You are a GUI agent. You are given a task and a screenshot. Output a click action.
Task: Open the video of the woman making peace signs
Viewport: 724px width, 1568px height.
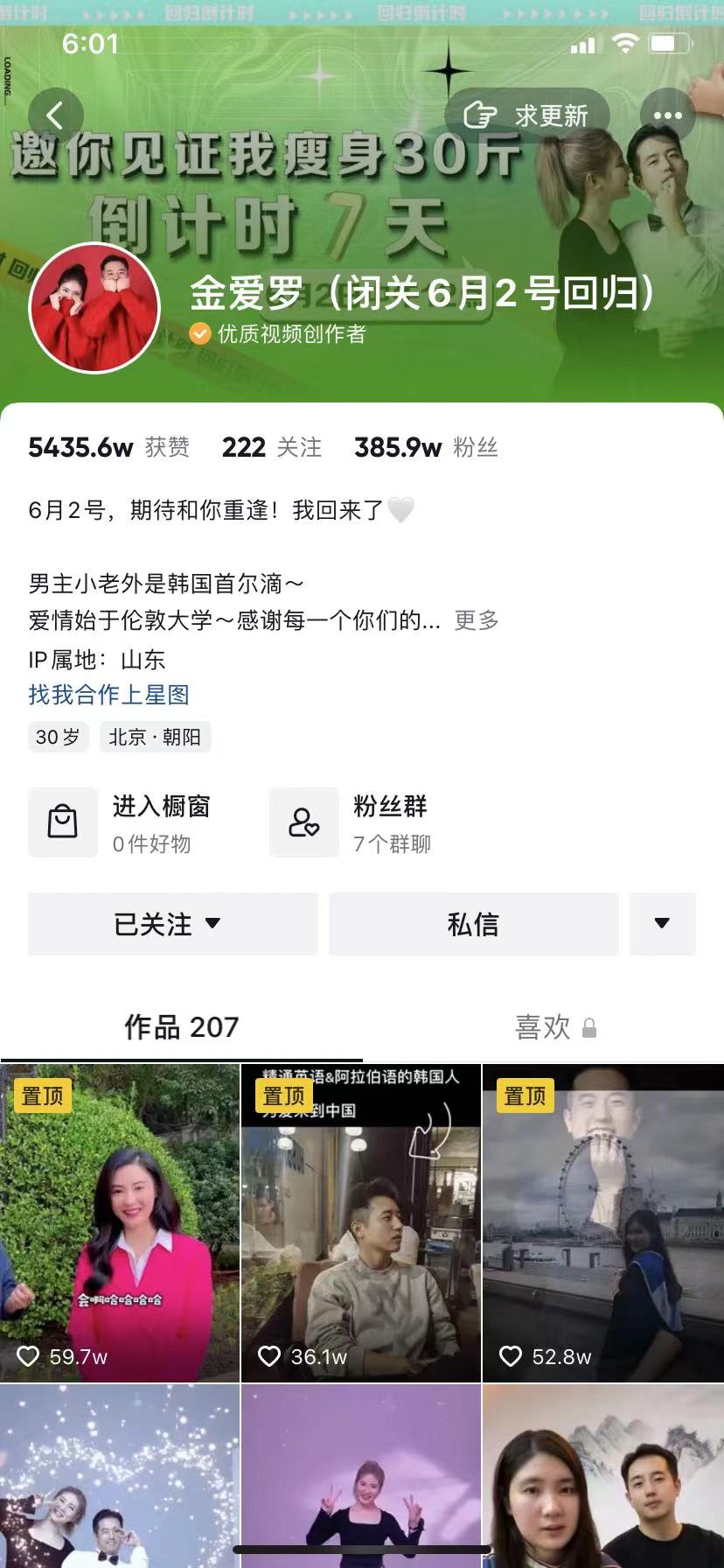361,1477
